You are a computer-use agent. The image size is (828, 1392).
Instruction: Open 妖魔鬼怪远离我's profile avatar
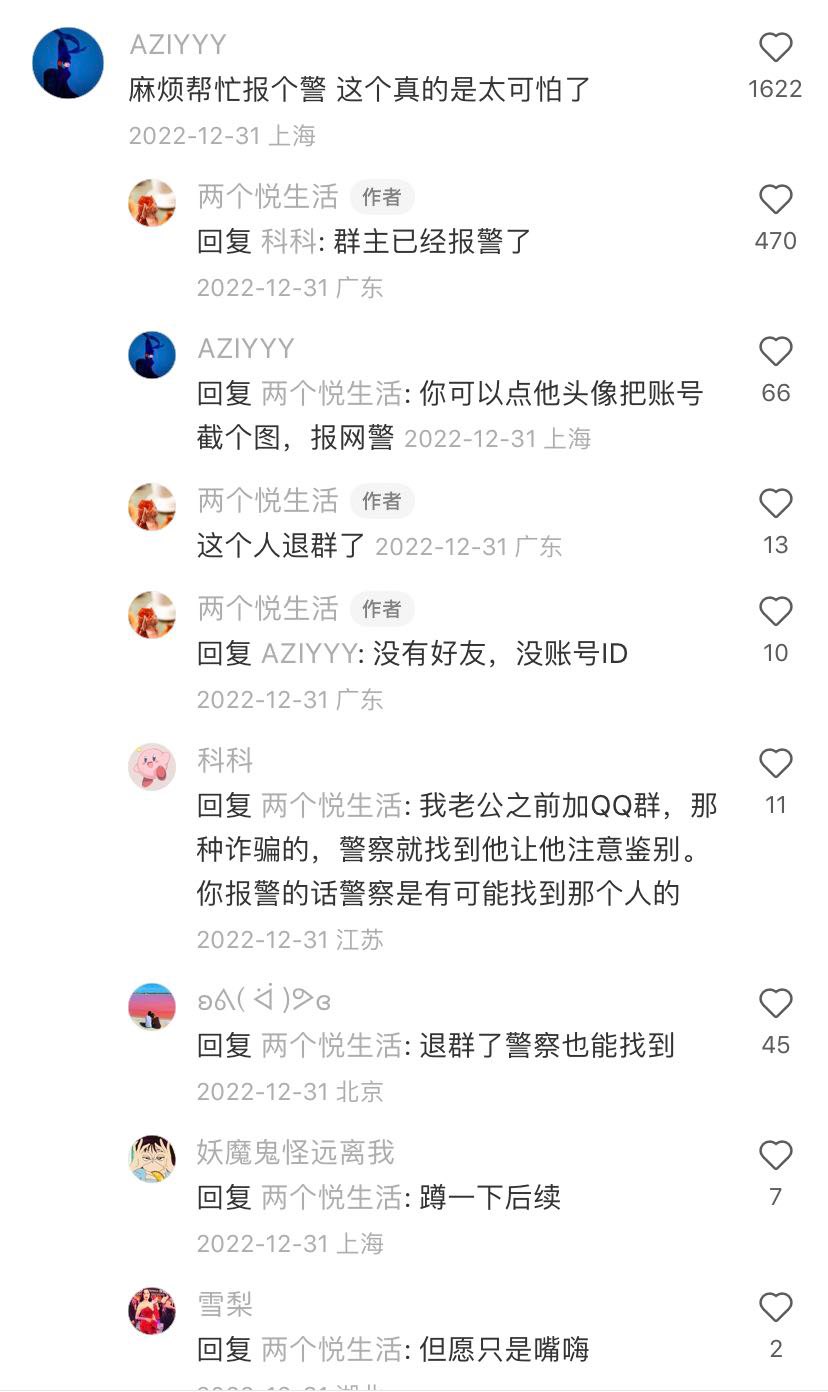pos(152,1158)
